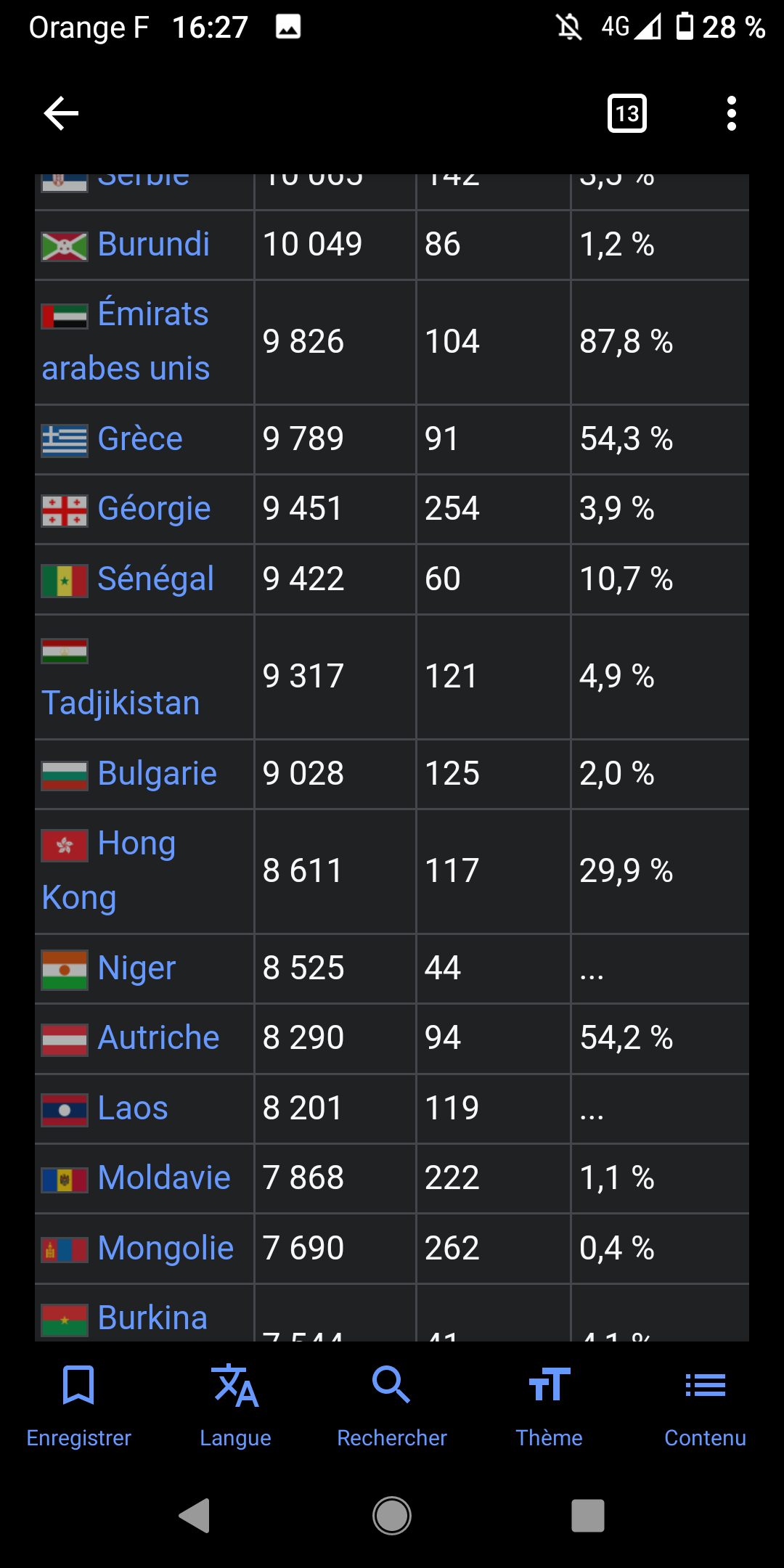Visit the Sénégal link

coord(155,579)
